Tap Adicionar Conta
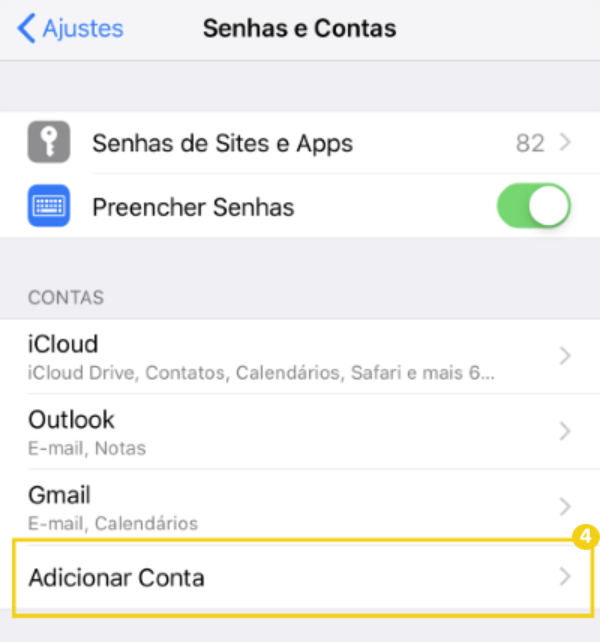The width and height of the screenshot is (600, 642). 300,577
